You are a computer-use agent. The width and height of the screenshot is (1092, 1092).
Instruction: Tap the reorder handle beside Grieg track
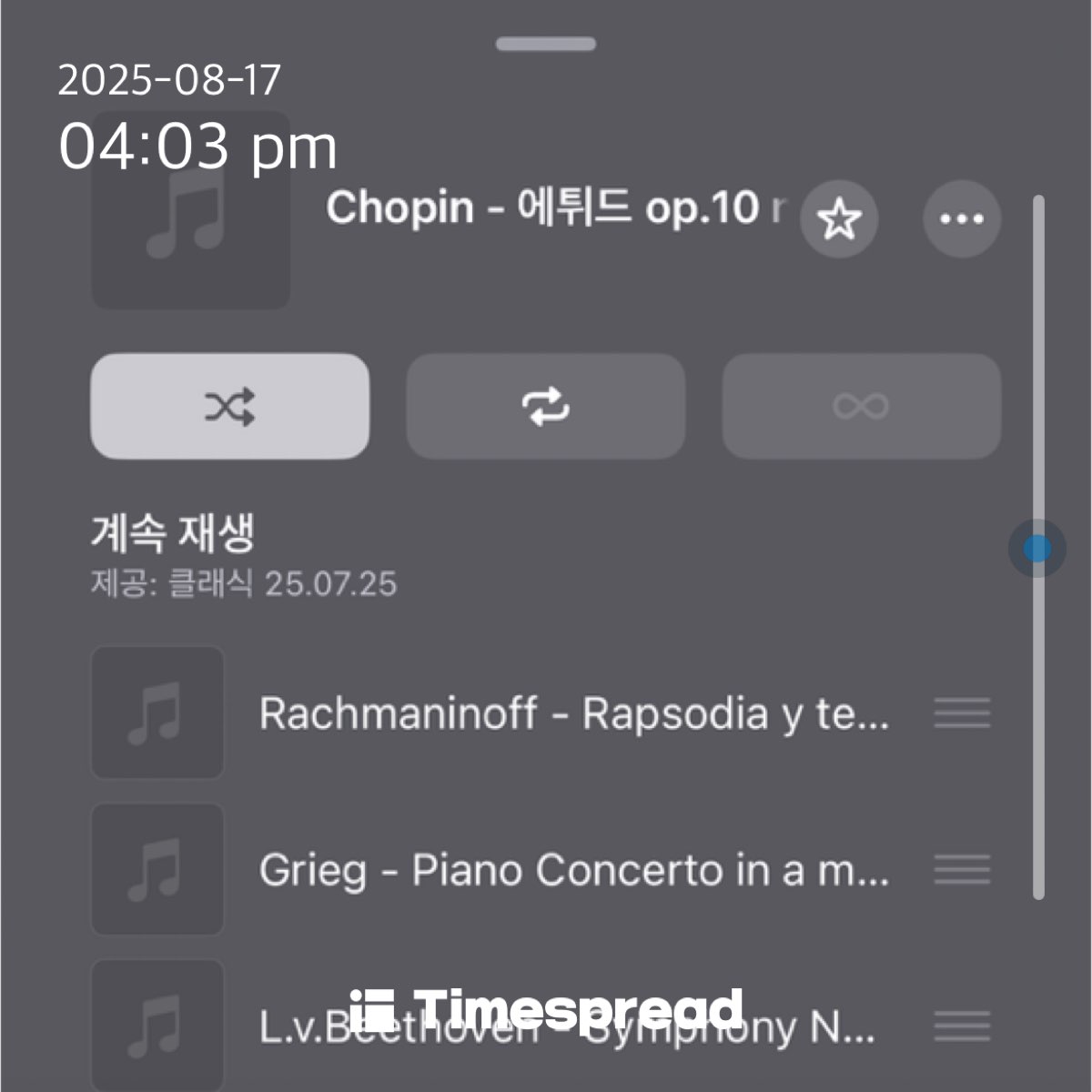click(x=962, y=871)
